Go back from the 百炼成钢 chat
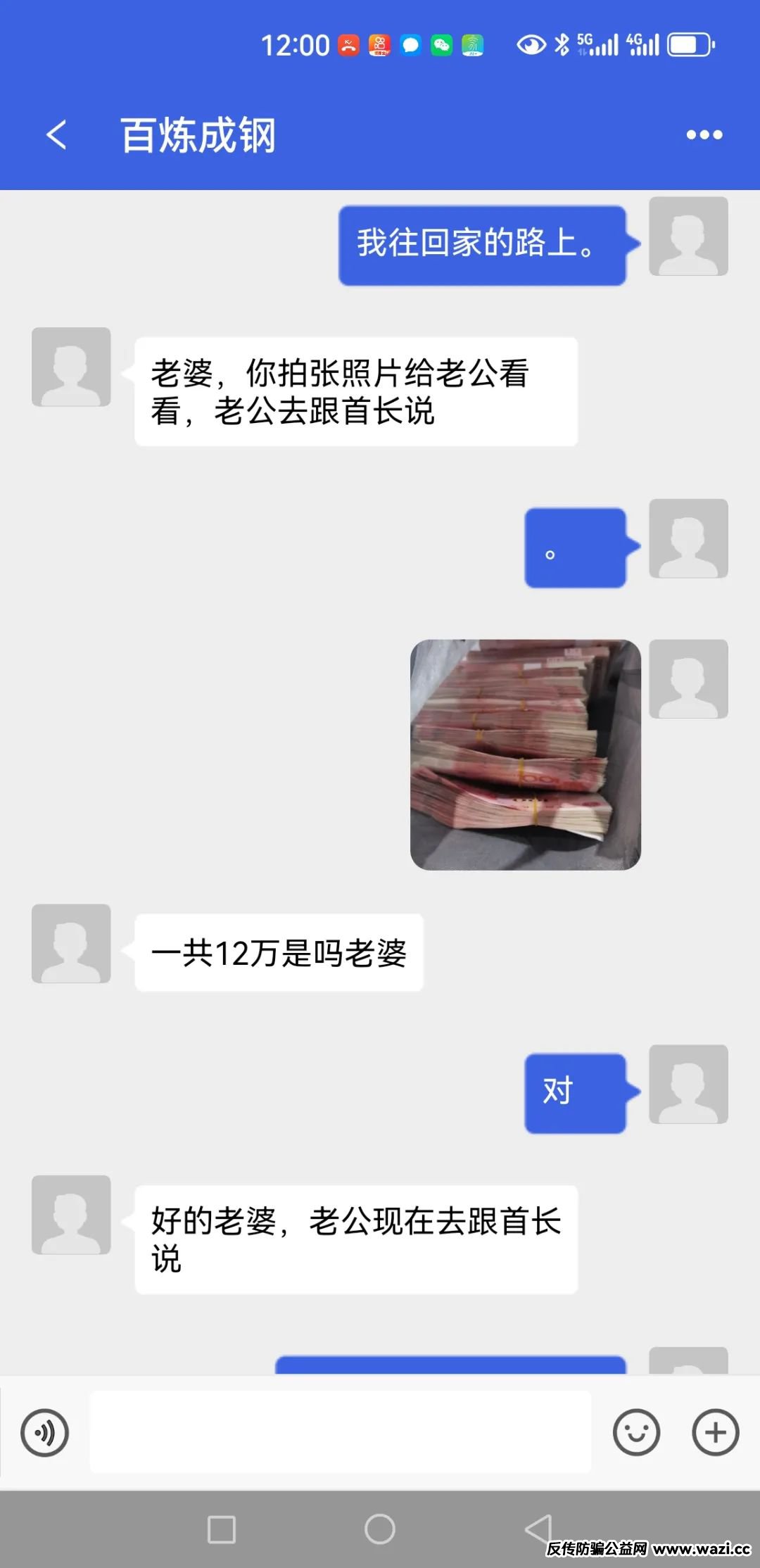 (x=56, y=134)
